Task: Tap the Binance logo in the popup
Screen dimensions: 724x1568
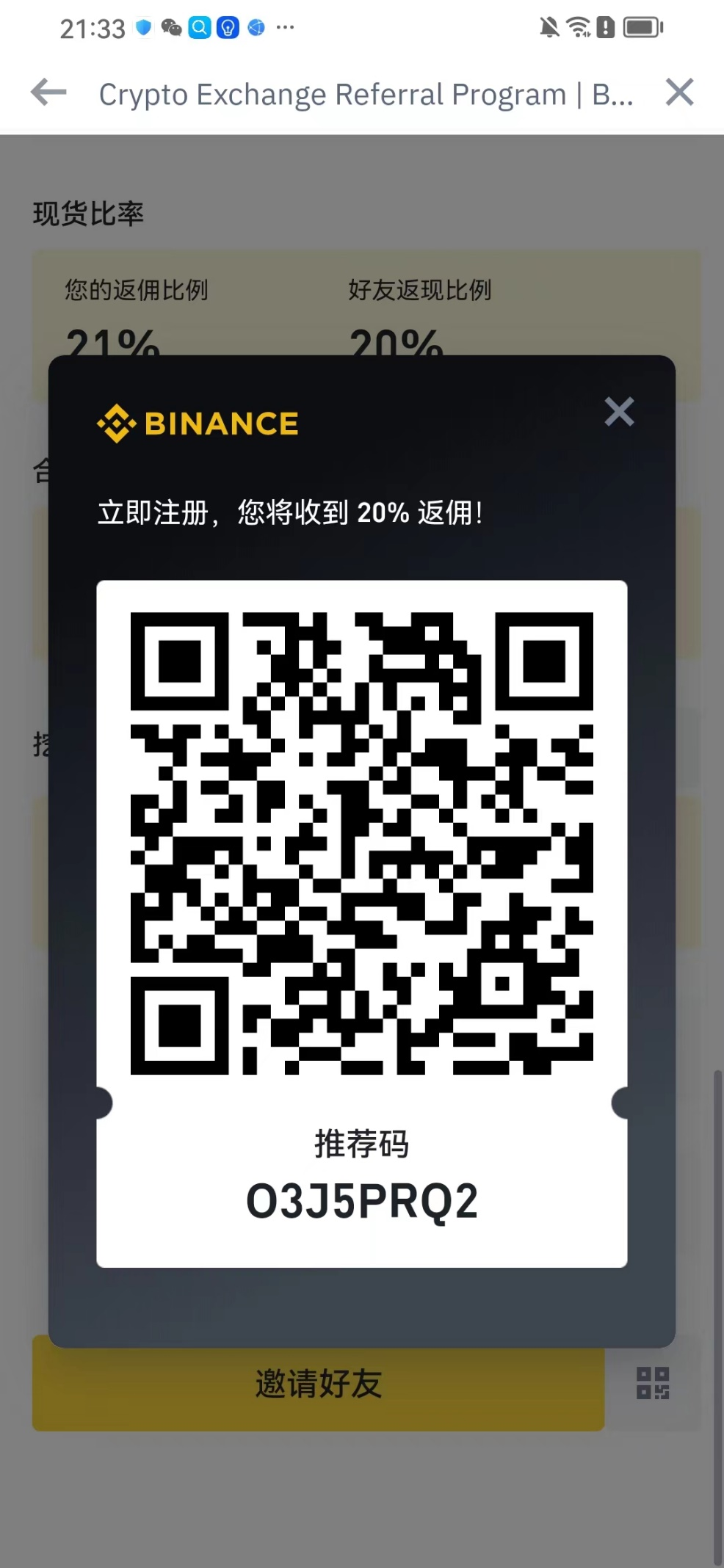Action: [198, 423]
